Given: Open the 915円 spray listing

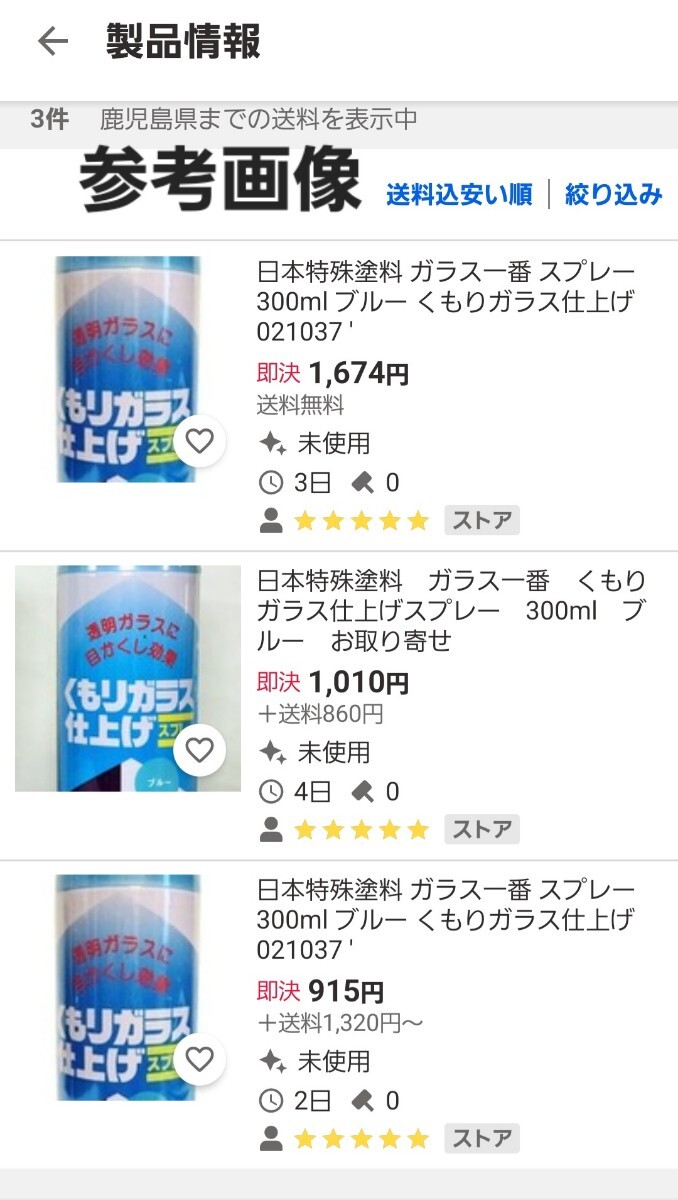Looking at the screenshot, I should [x=445, y=918].
